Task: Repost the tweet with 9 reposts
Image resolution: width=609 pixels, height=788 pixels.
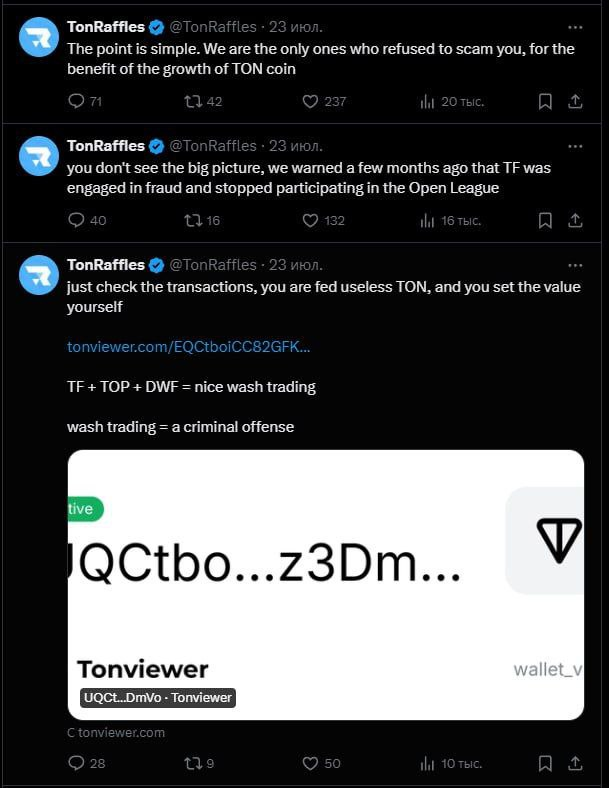Action: (x=193, y=763)
